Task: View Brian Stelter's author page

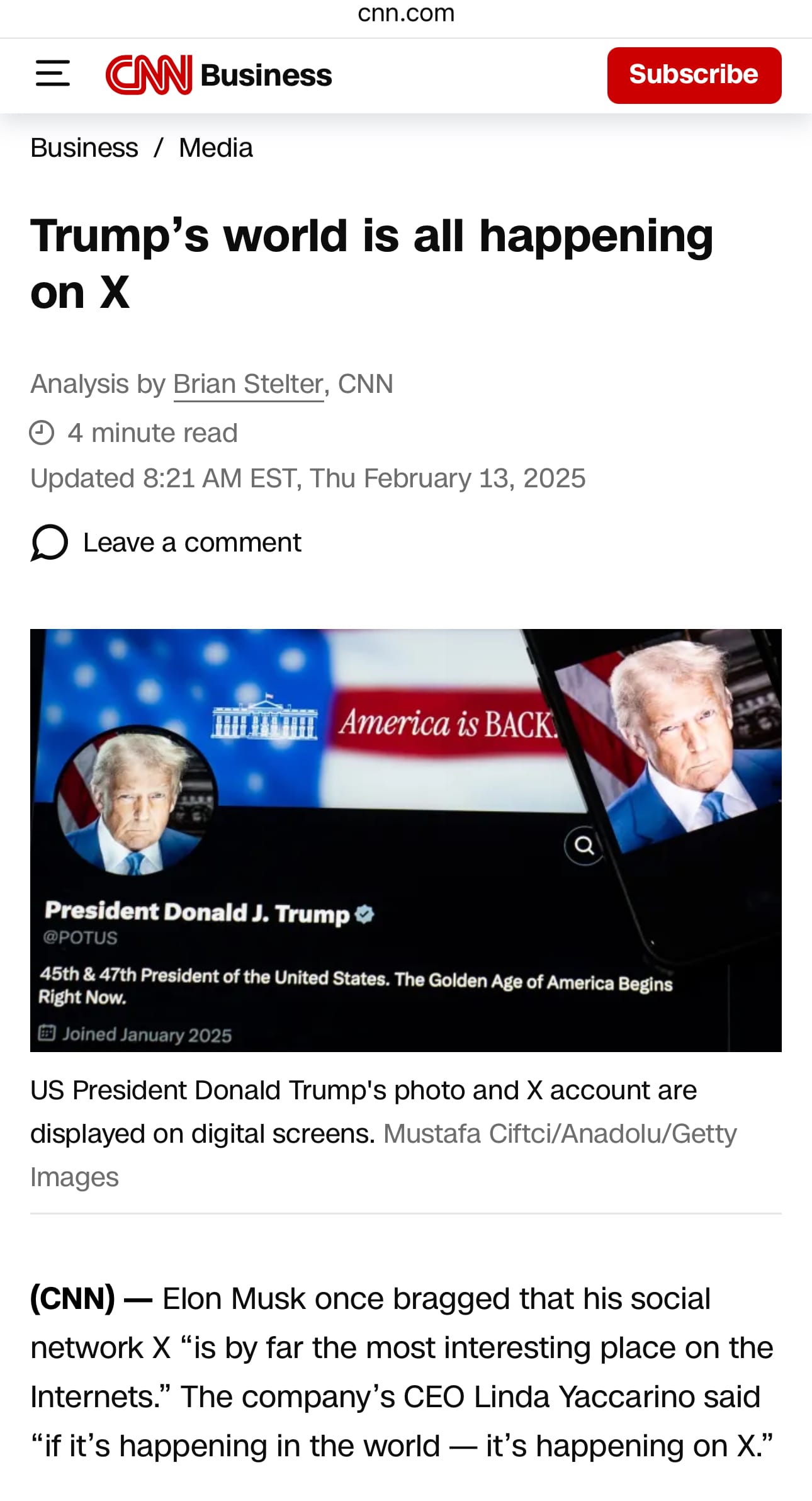Action: pyautogui.click(x=248, y=384)
